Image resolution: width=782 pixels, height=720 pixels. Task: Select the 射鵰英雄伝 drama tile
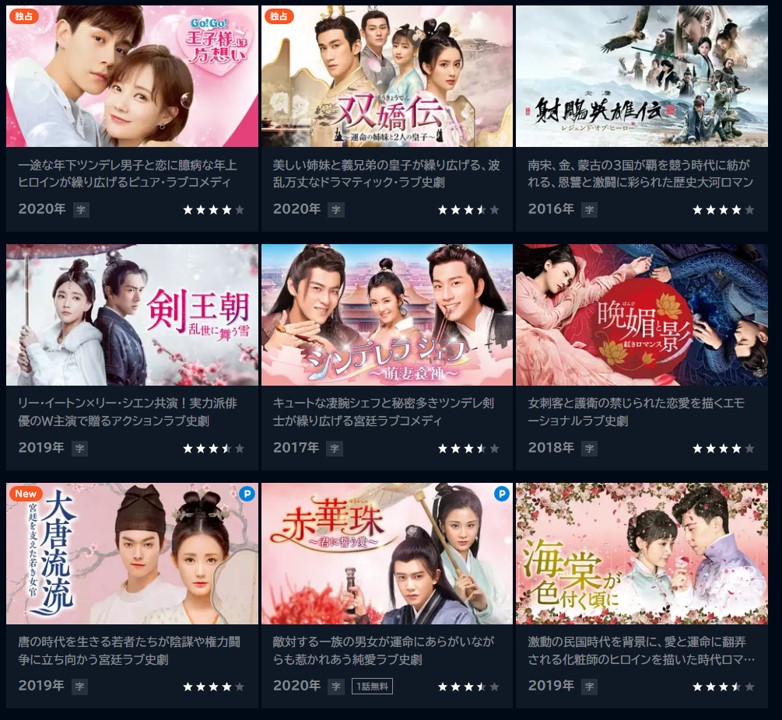click(641, 77)
